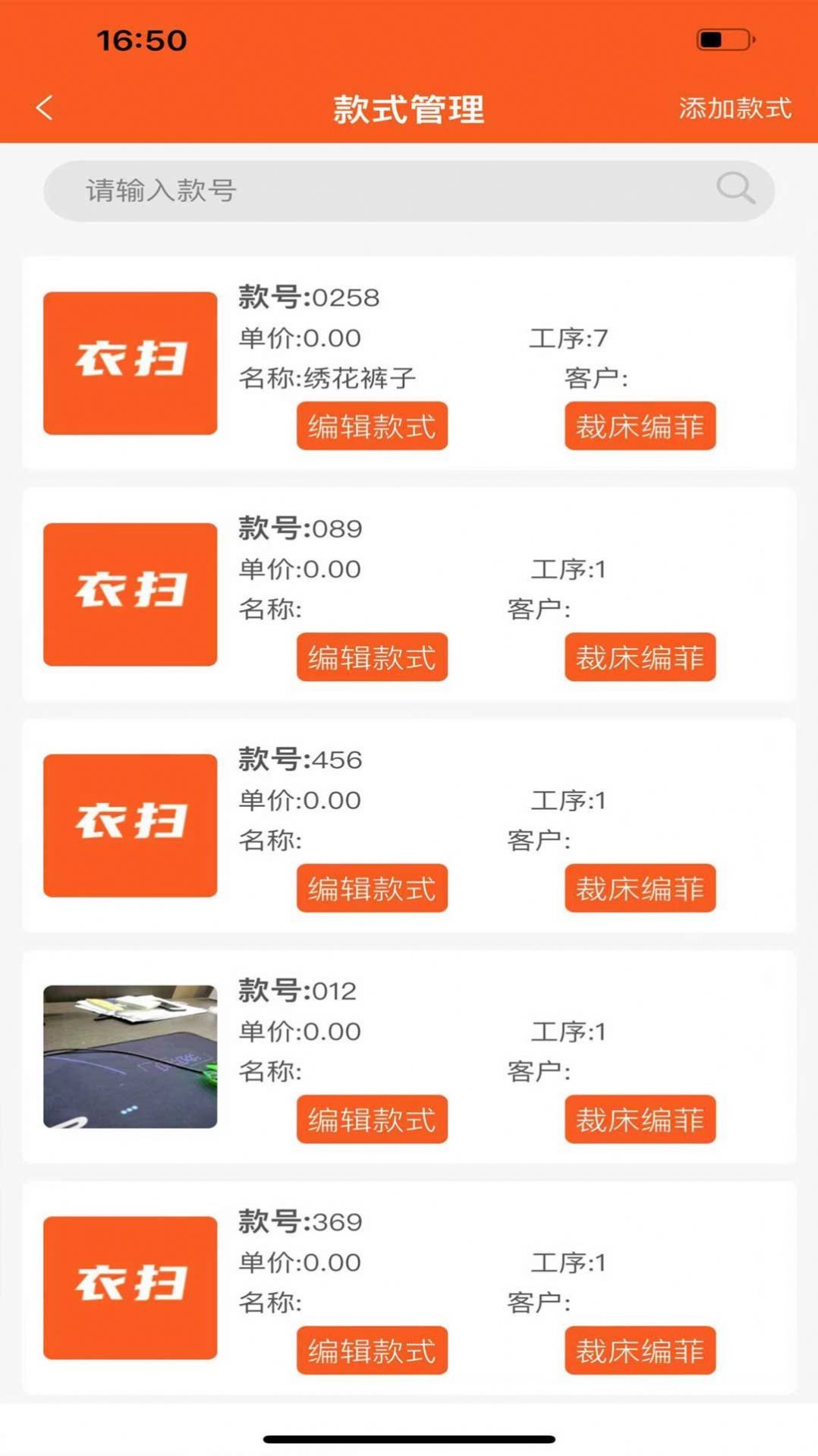This screenshot has height=1456, width=818.
Task: Tap 添加款式 to add a new style
Action: pos(731,107)
